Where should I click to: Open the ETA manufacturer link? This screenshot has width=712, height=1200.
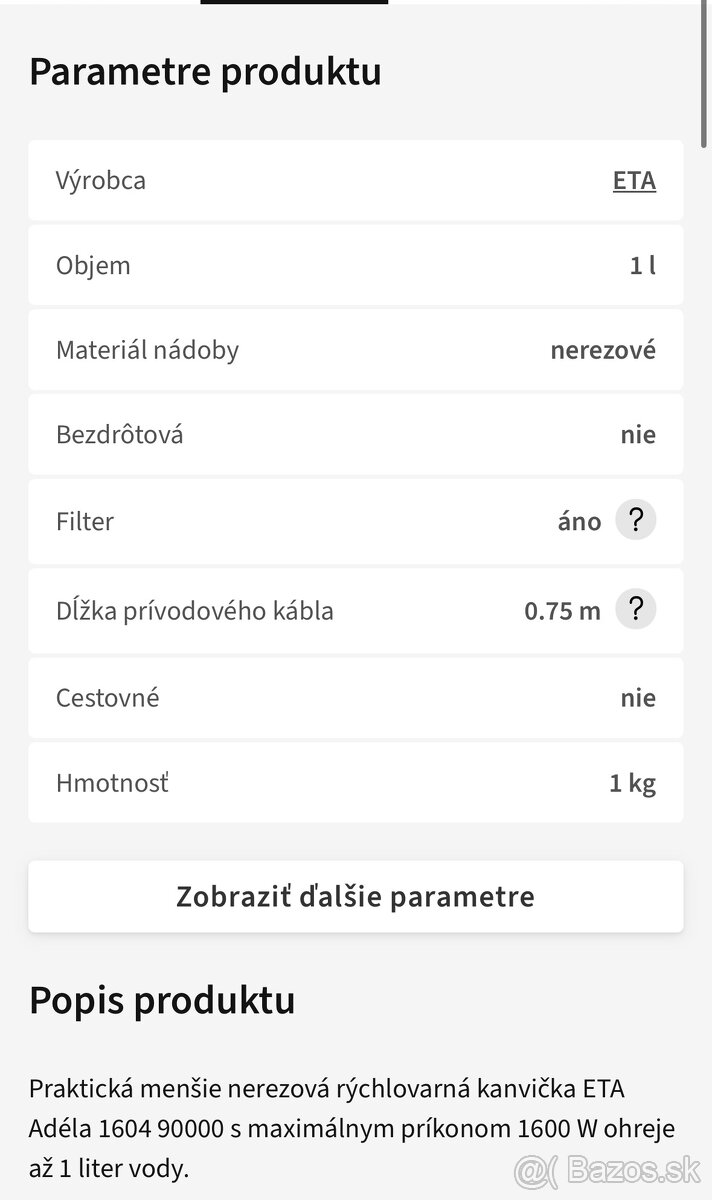634,181
